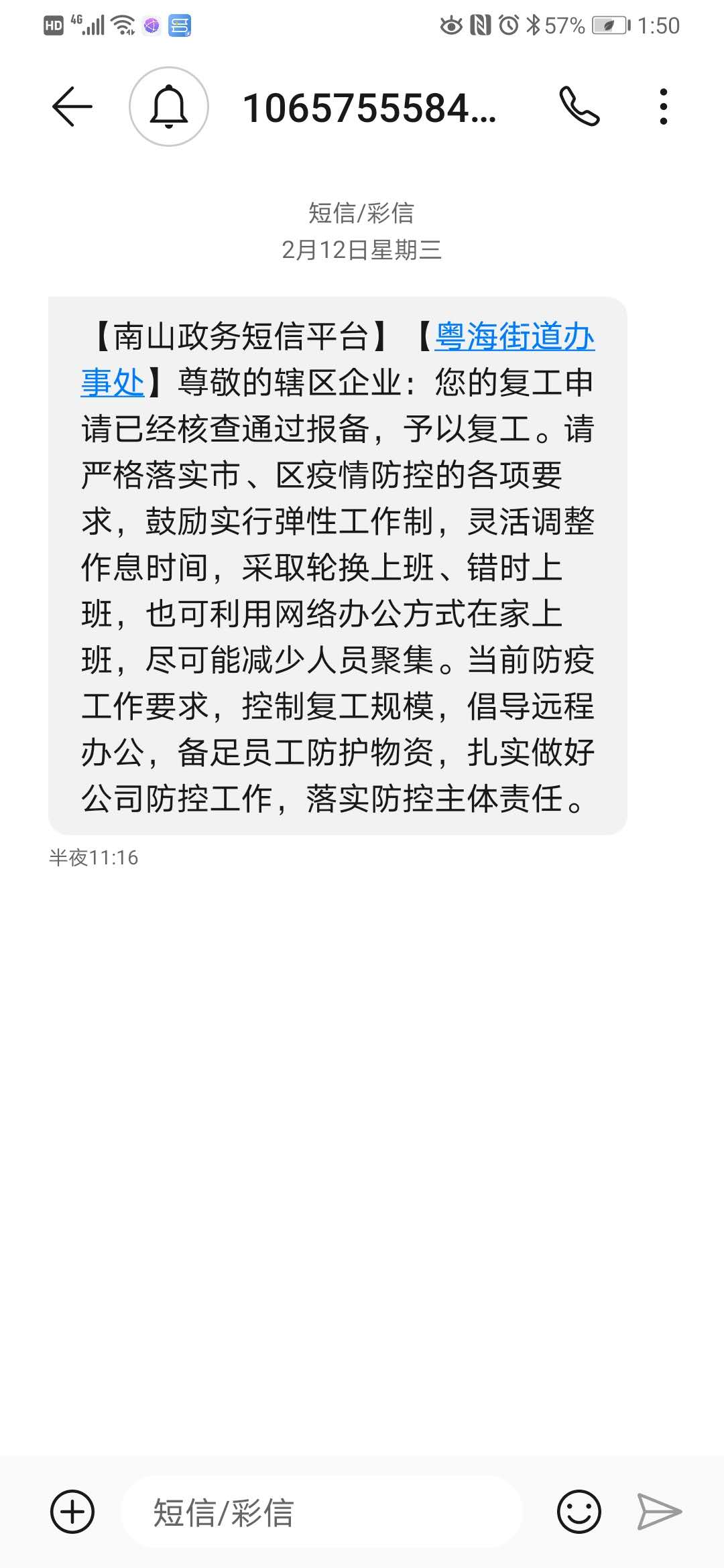Viewport: 724px width, 1568px height.
Task: Tap the bell contact avatar
Action: [169, 107]
